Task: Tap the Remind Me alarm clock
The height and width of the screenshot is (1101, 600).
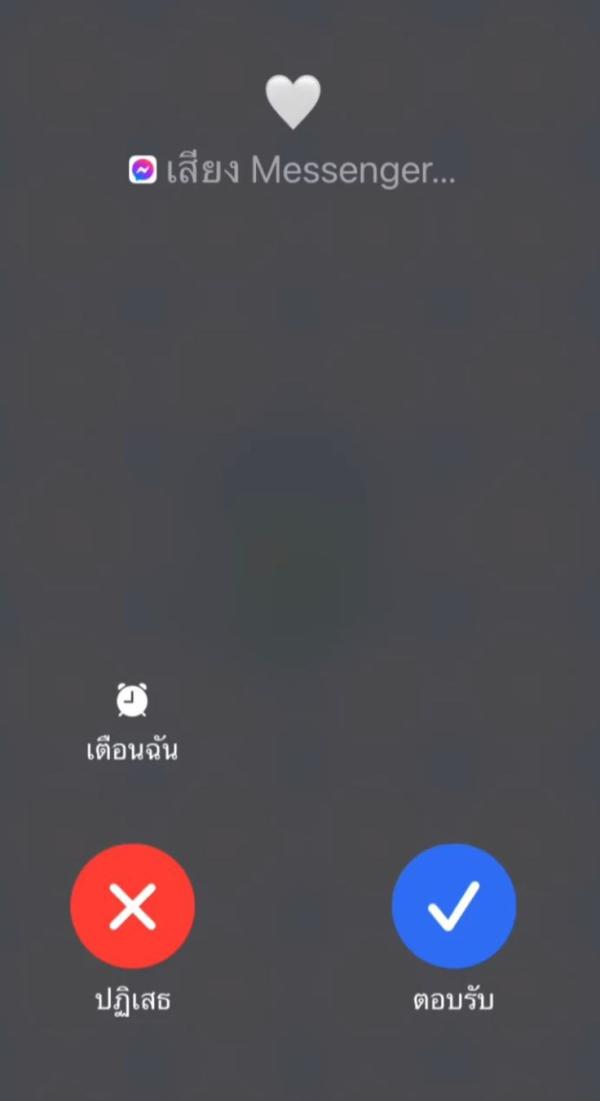Action: pos(132,700)
